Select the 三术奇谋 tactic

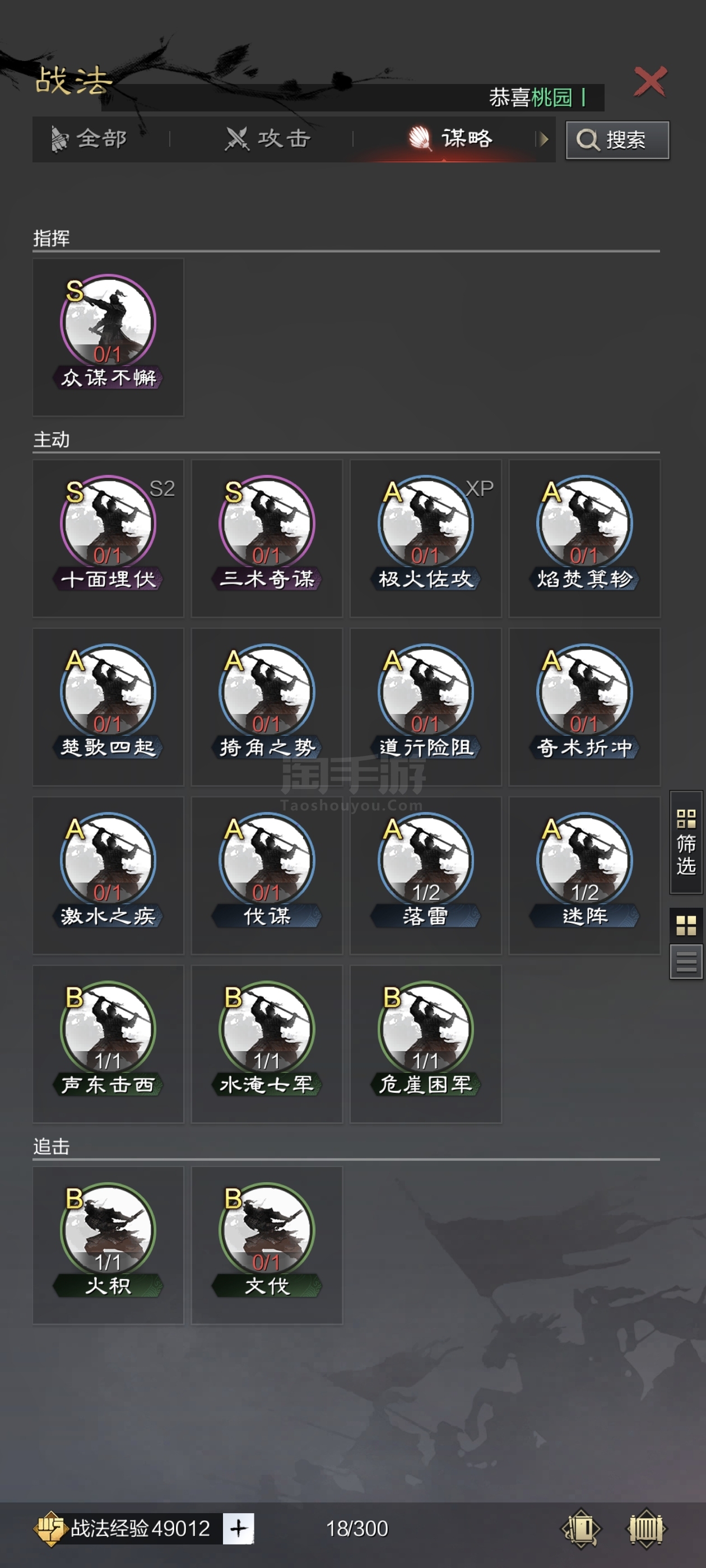pos(267,538)
